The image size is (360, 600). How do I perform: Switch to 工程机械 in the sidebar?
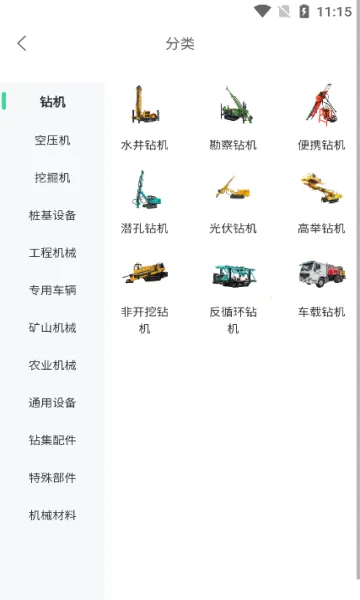[x=52, y=253]
